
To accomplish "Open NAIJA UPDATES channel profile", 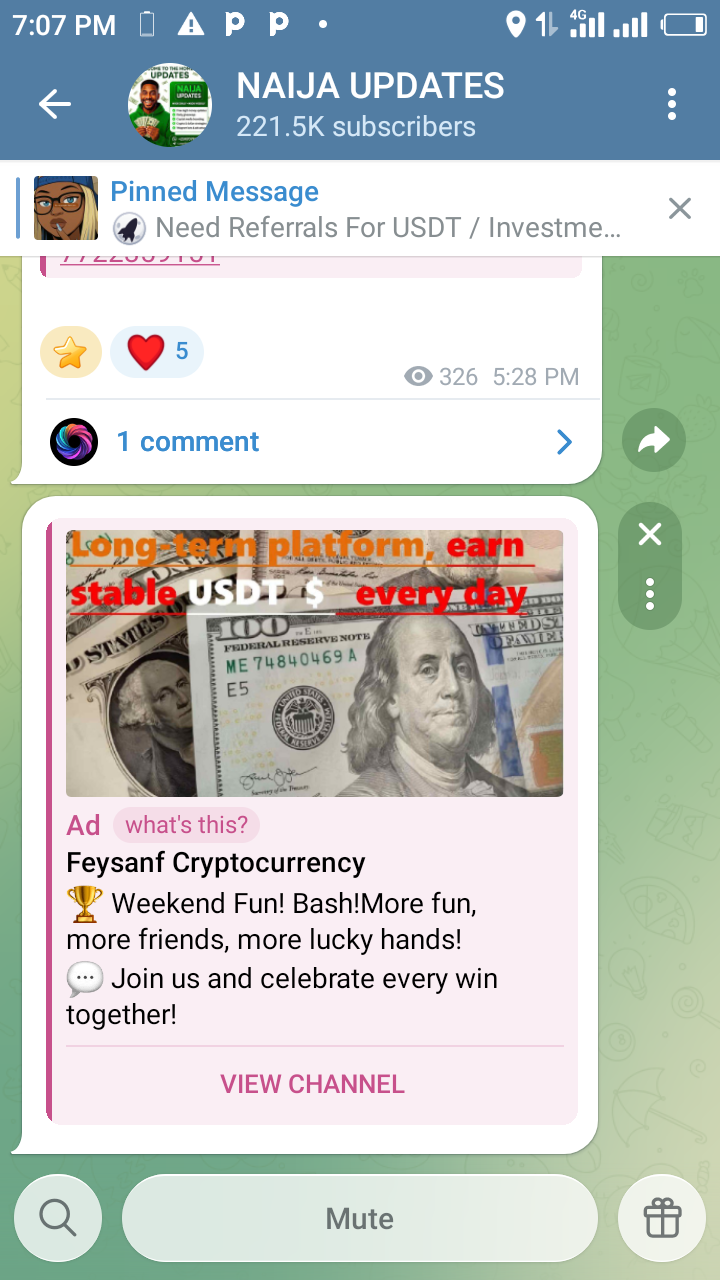I will tap(370, 105).
